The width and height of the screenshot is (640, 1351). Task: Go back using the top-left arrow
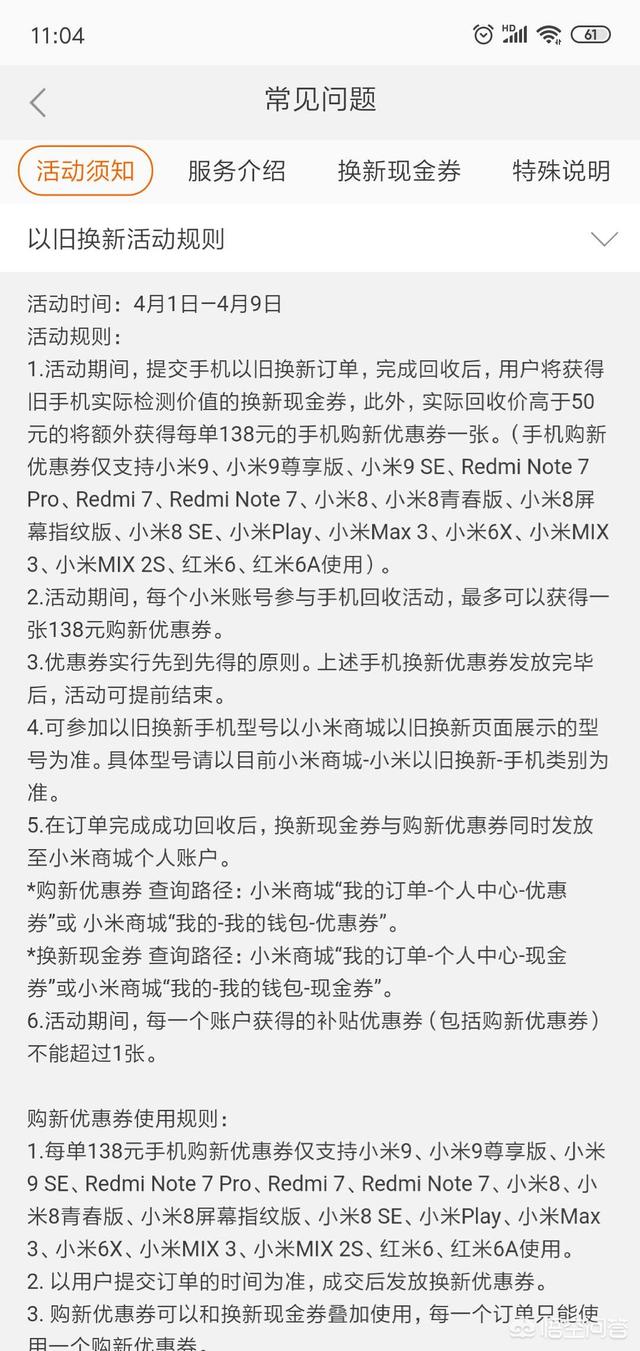click(38, 102)
